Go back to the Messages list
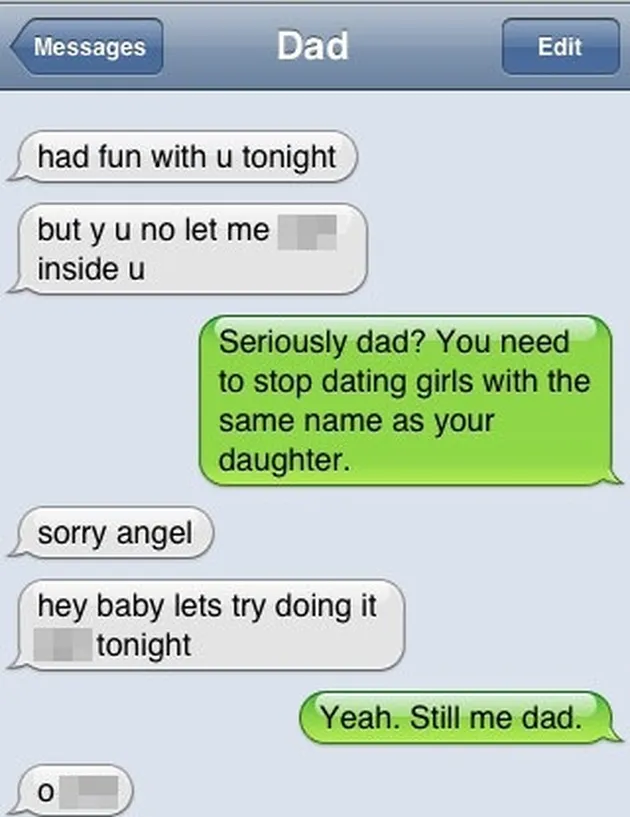The image size is (630, 817). tap(87, 47)
